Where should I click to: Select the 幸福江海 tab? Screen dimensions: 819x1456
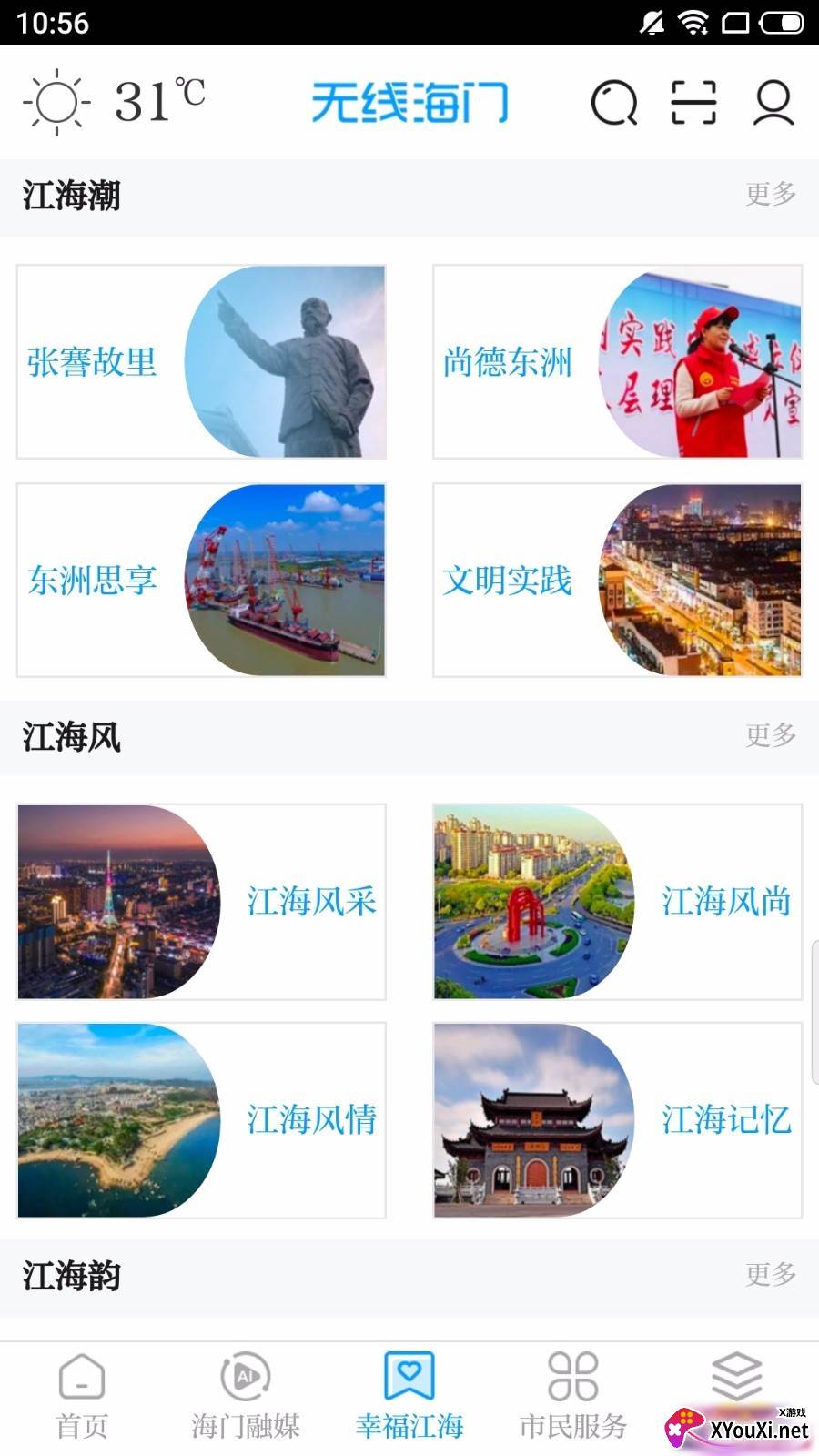[x=409, y=1398]
